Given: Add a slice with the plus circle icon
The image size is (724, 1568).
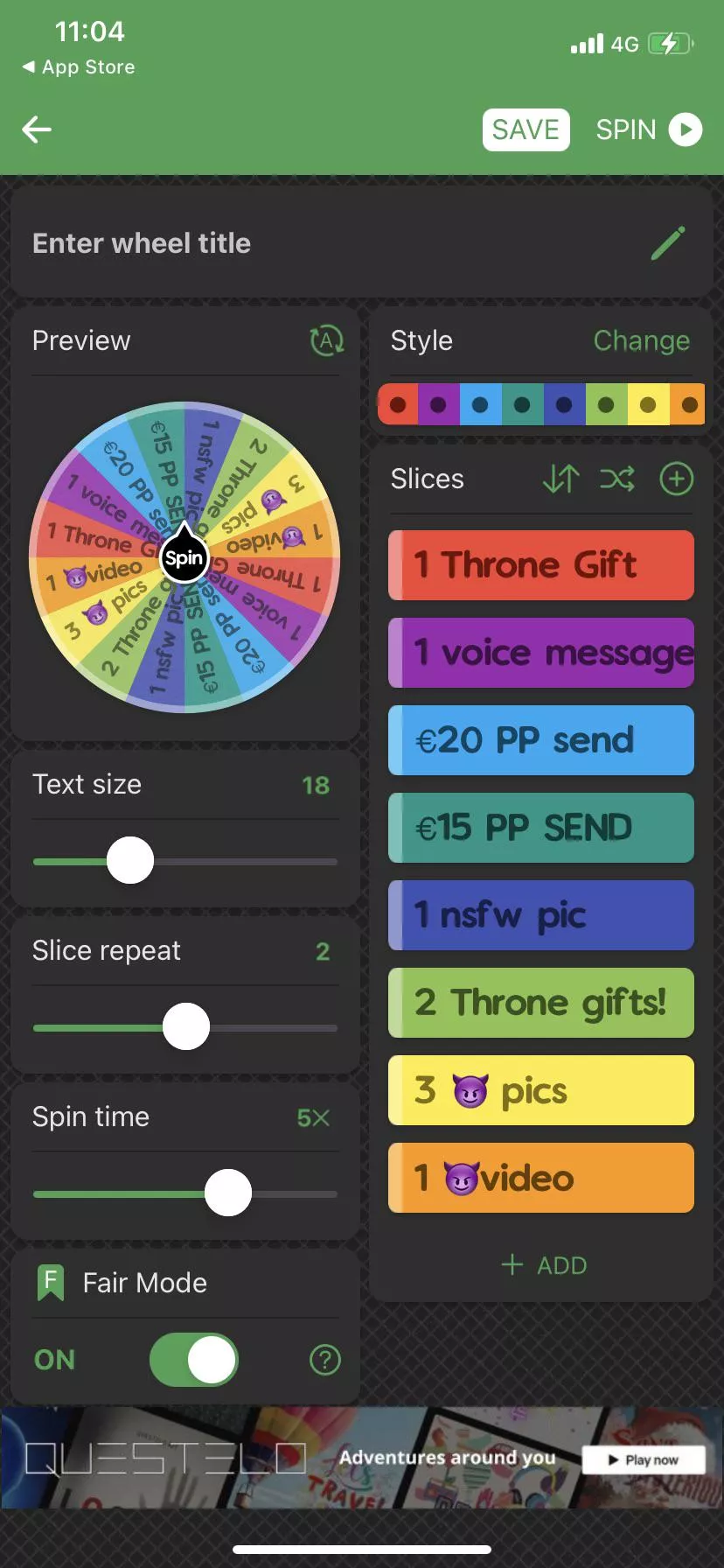Looking at the screenshot, I should (x=676, y=479).
